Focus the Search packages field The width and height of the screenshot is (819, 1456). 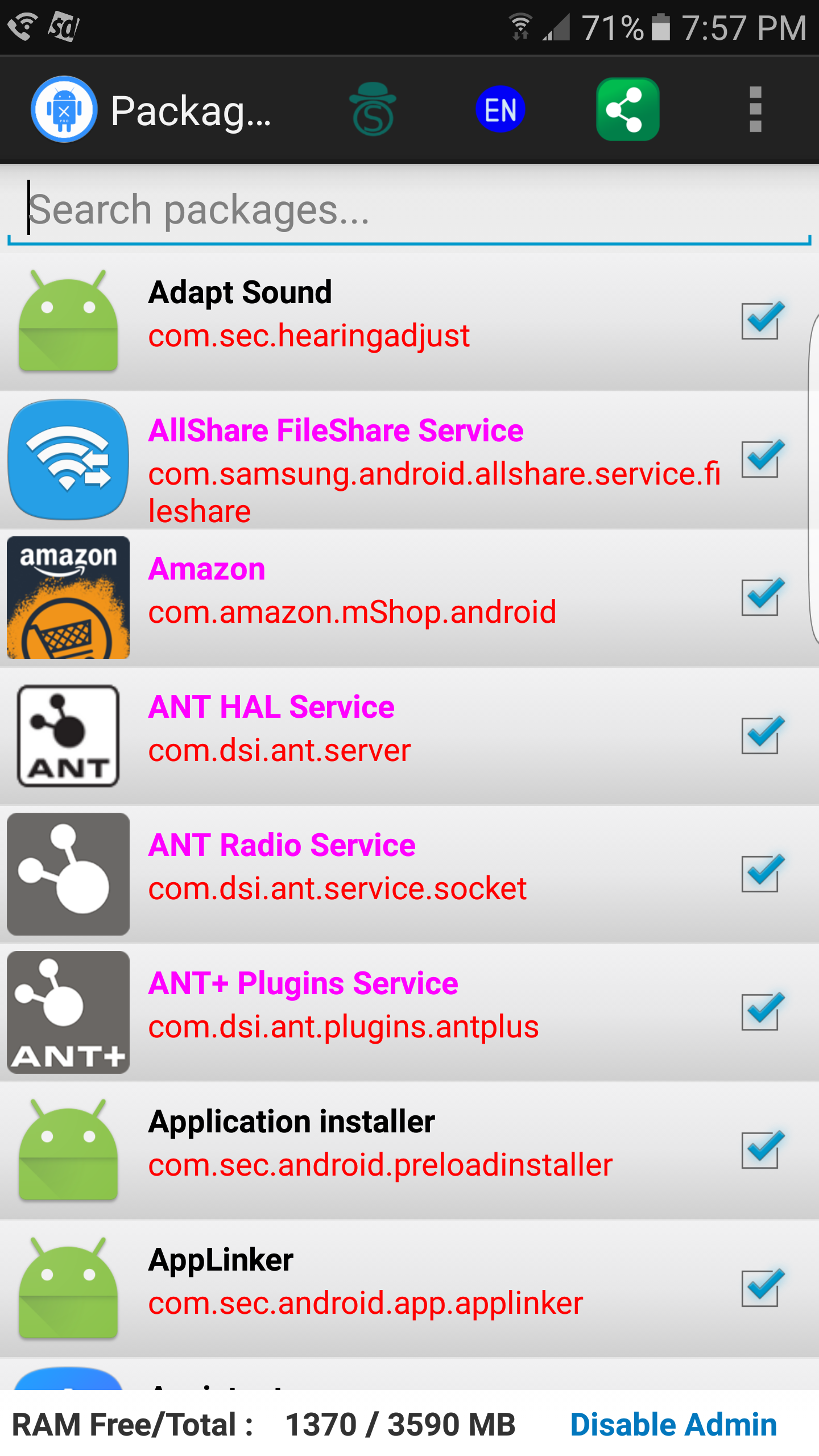pos(409,210)
